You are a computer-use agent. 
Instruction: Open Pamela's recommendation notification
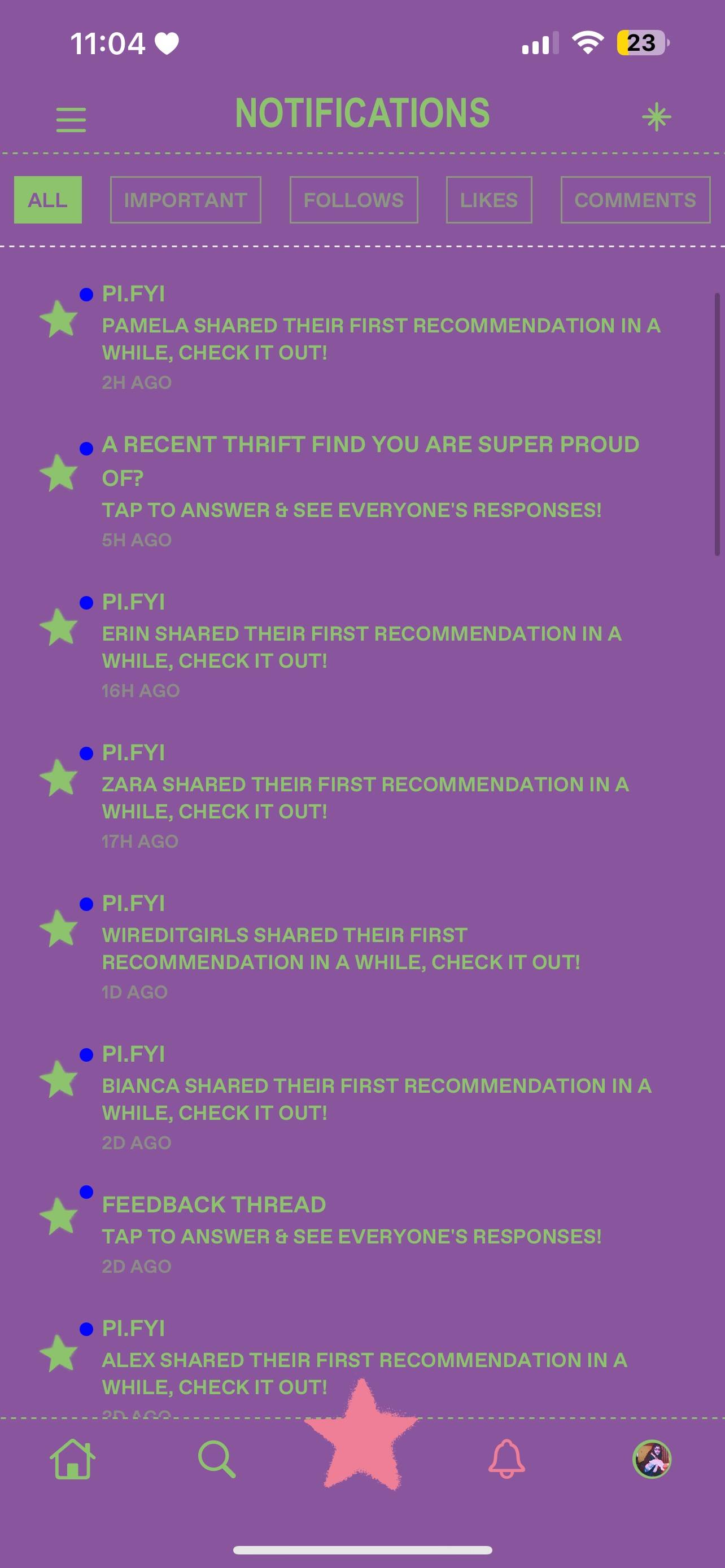click(362, 337)
